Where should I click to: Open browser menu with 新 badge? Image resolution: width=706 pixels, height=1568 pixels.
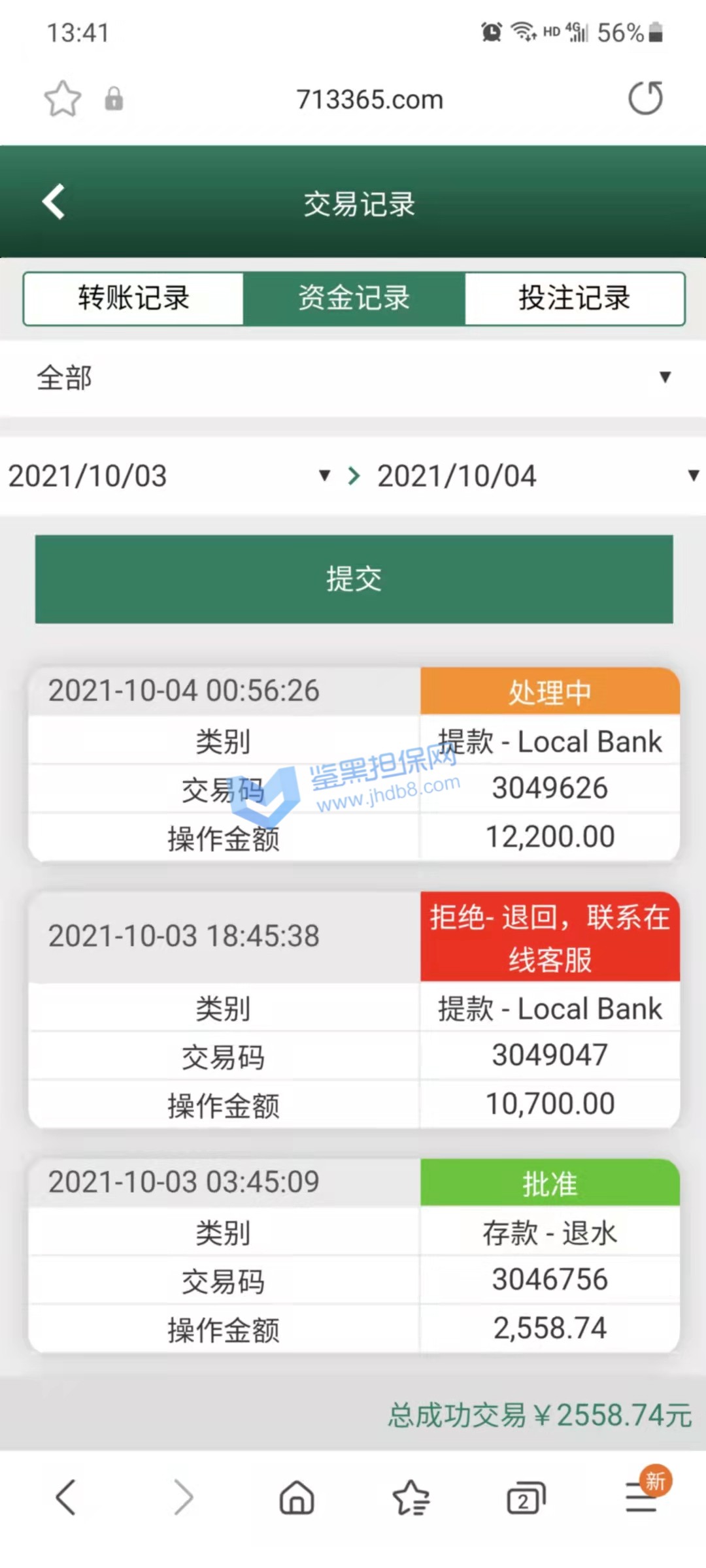pos(642,1496)
